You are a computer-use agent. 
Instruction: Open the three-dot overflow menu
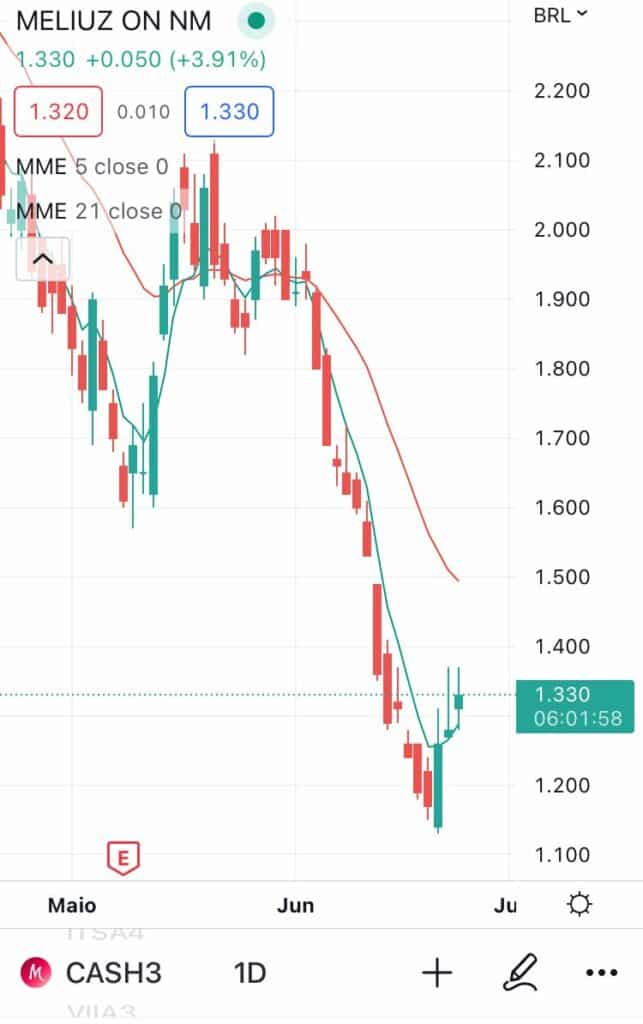(x=602, y=972)
